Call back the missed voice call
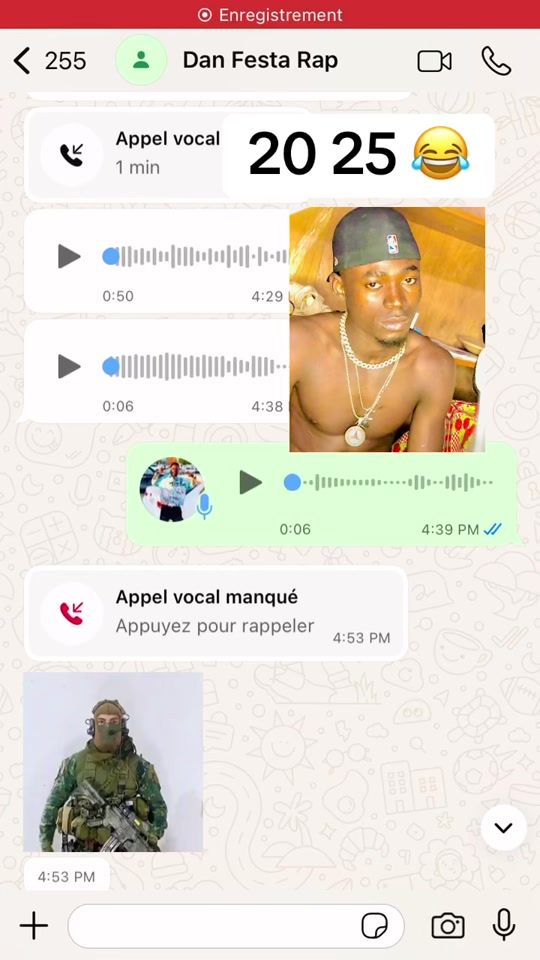Image resolution: width=540 pixels, height=960 pixels. [x=216, y=613]
